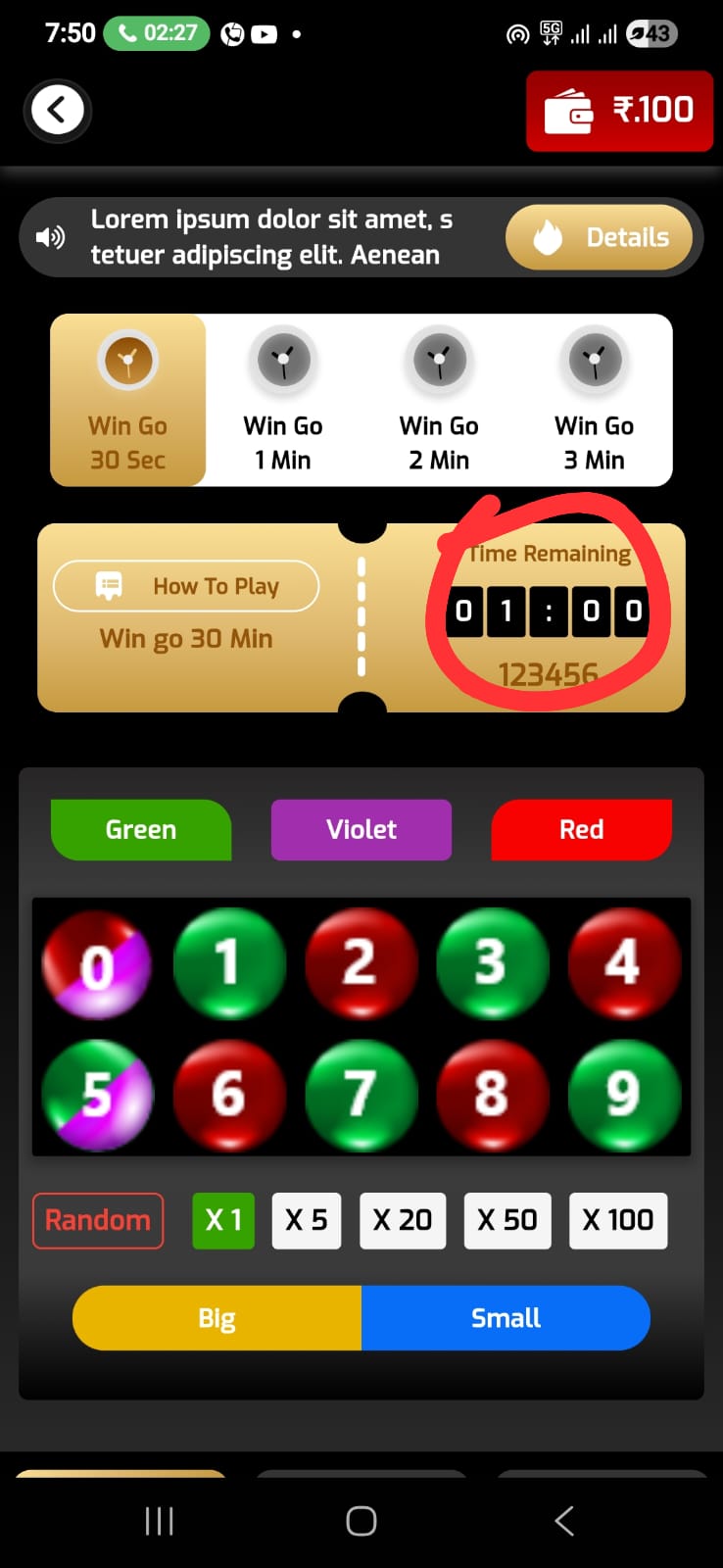Choose the Win Go 3 Min tab
This screenshot has height=1568, width=723.
[594, 400]
